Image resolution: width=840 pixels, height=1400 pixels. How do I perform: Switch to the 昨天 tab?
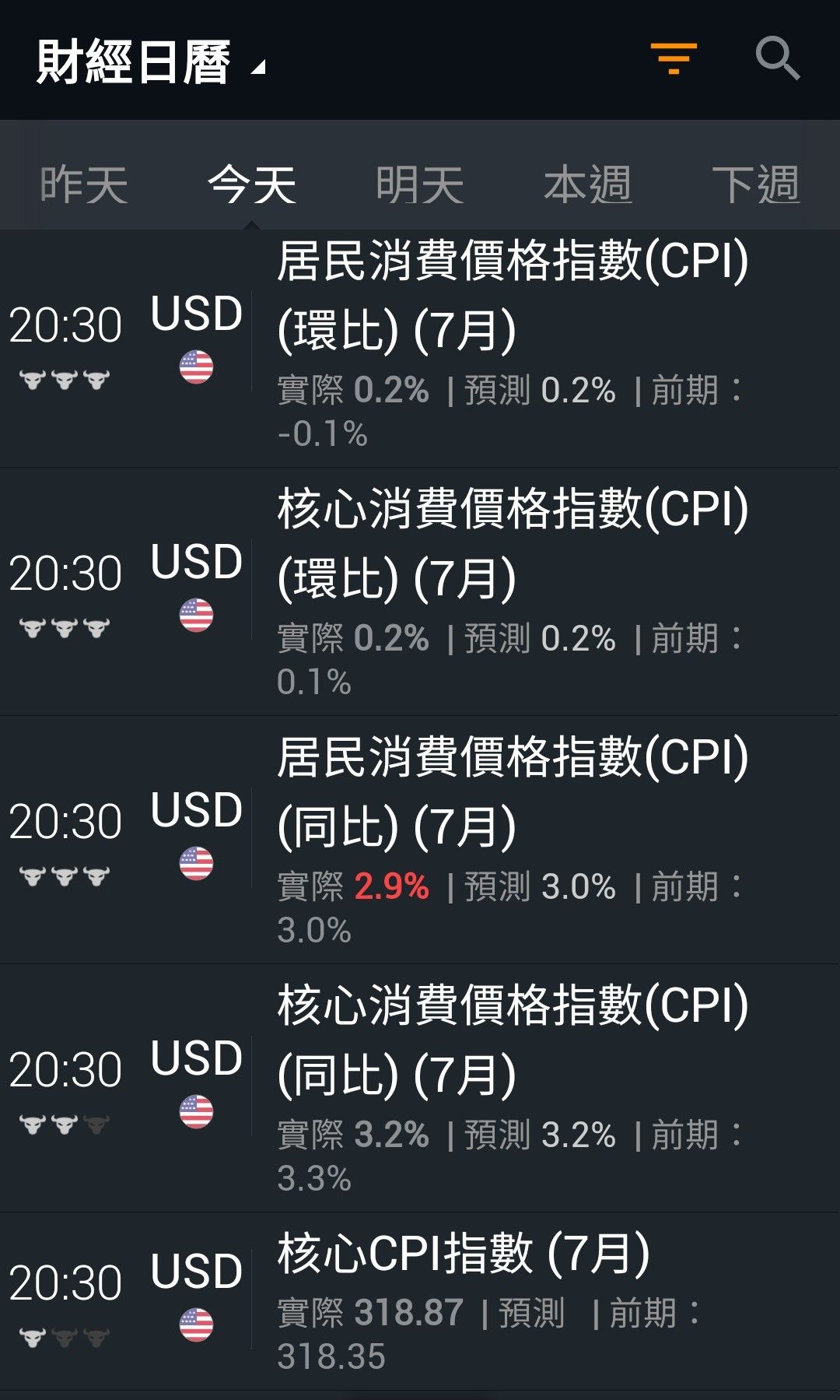[x=86, y=184]
